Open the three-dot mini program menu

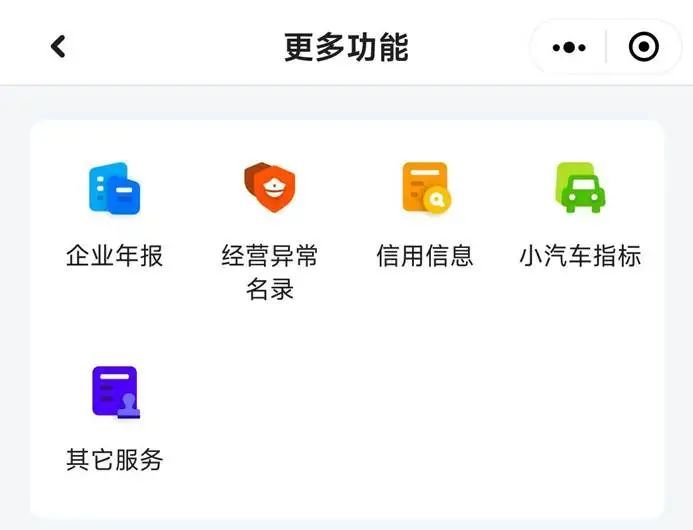pyautogui.click(x=568, y=47)
